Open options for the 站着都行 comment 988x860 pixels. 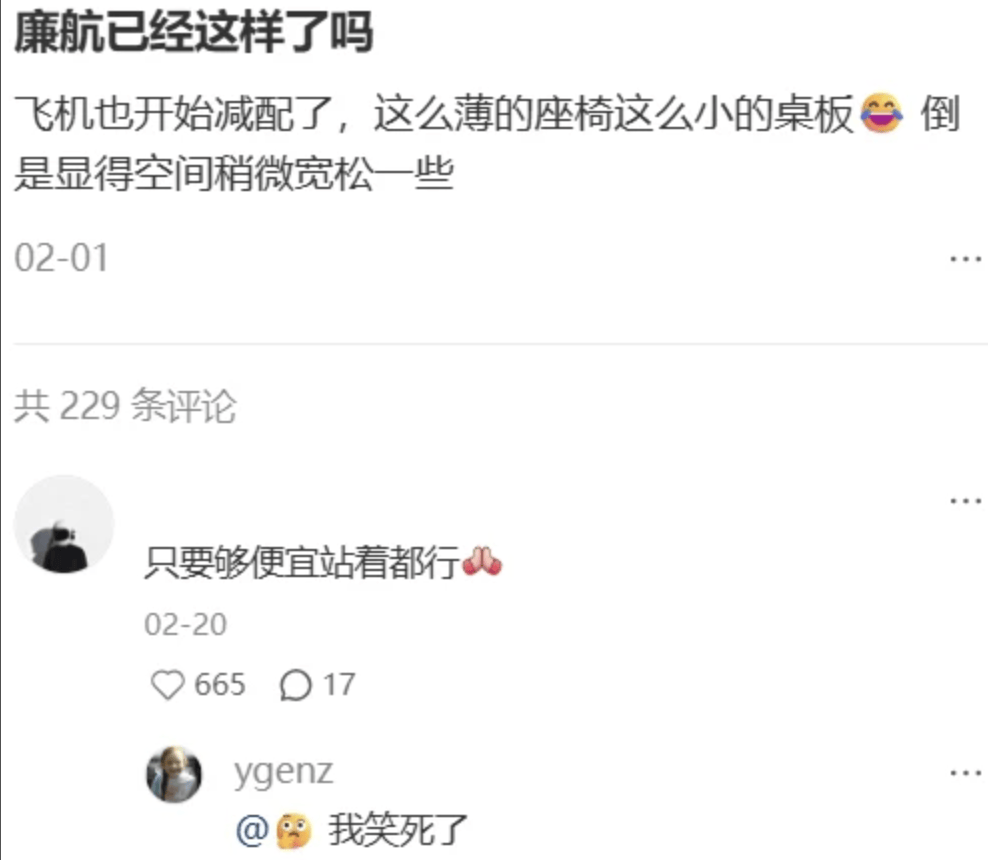(964, 500)
